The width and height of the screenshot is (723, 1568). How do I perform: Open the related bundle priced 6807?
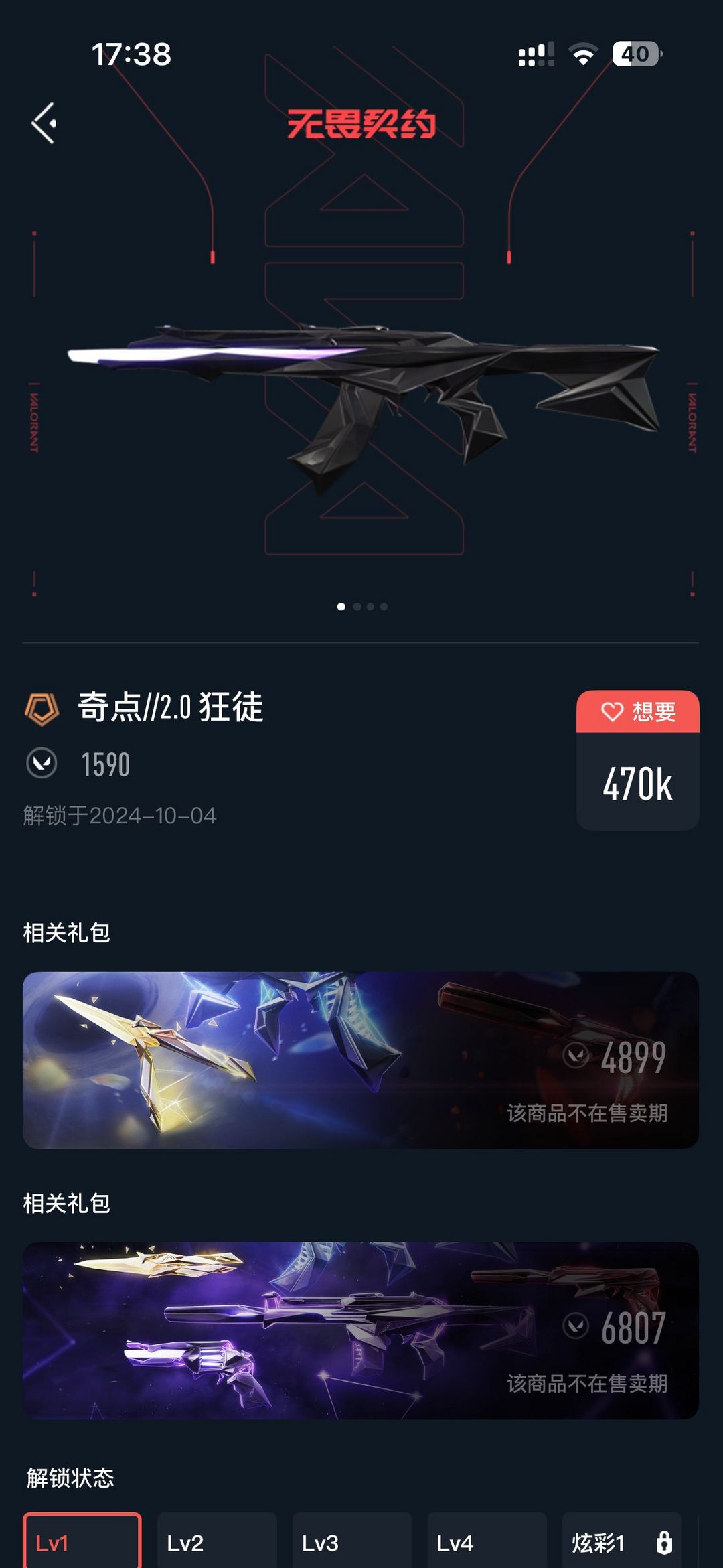361,1331
